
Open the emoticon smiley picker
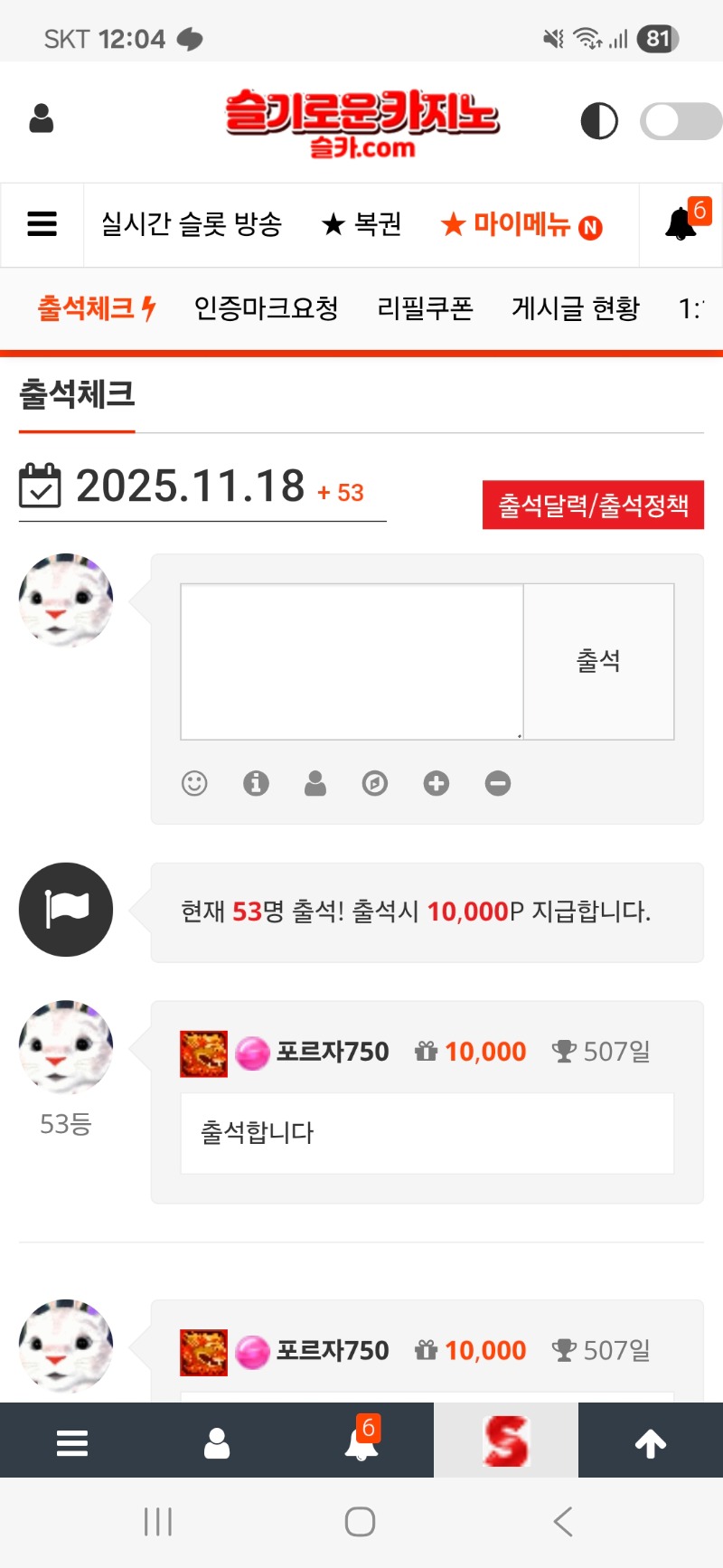(x=194, y=783)
